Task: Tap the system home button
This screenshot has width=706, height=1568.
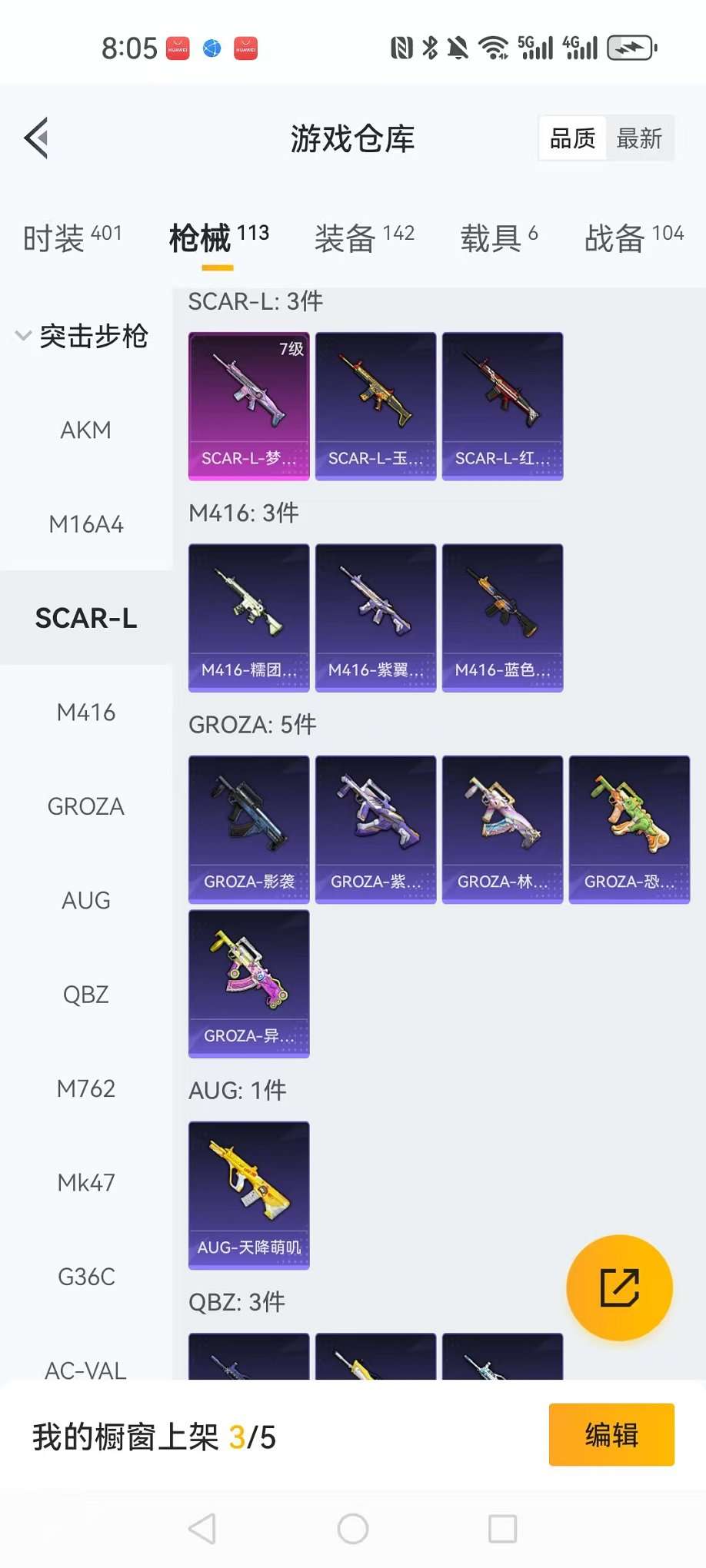Action: coord(353,1529)
